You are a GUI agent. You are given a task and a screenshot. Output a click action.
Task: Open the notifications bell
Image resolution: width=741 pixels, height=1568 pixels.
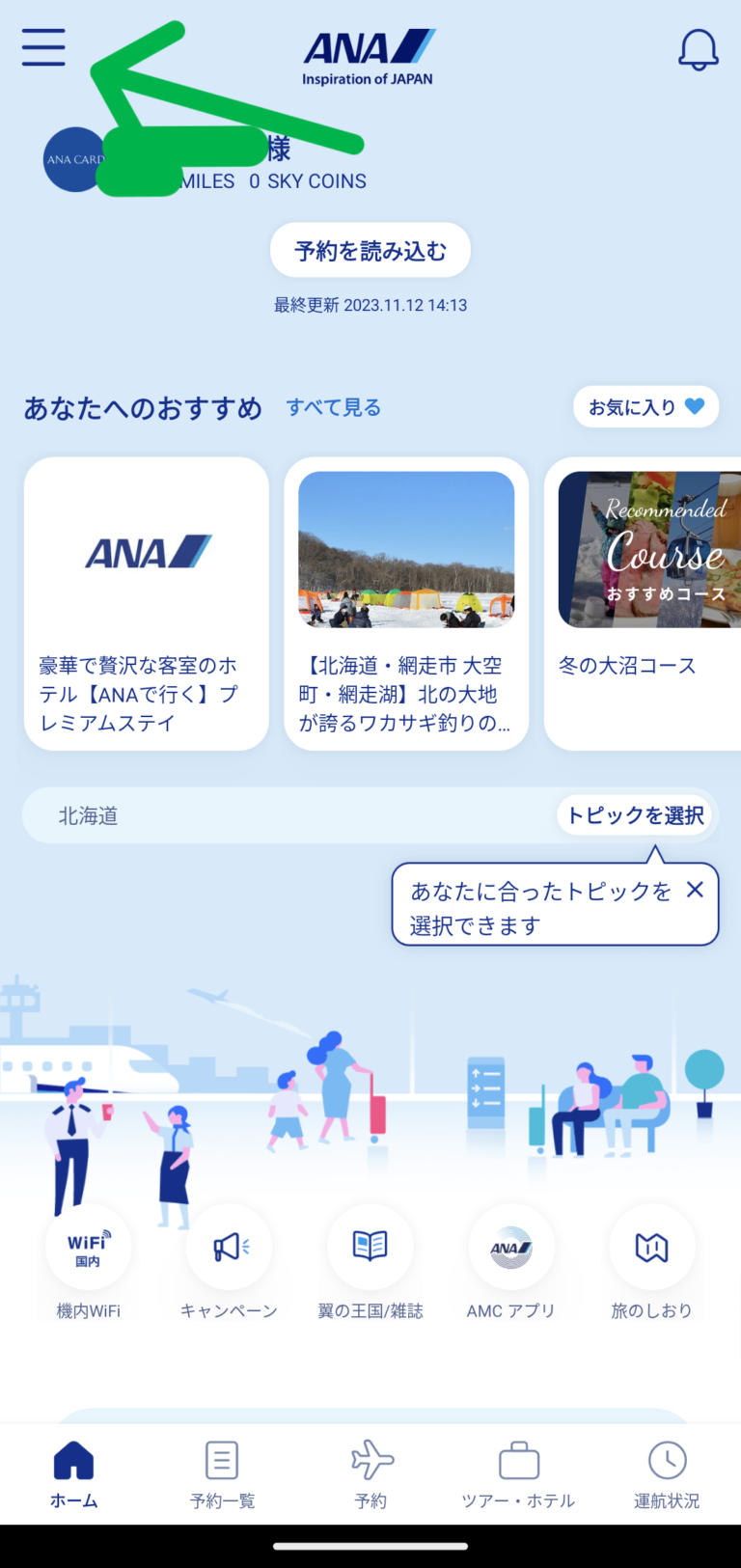[x=698, y=49]
